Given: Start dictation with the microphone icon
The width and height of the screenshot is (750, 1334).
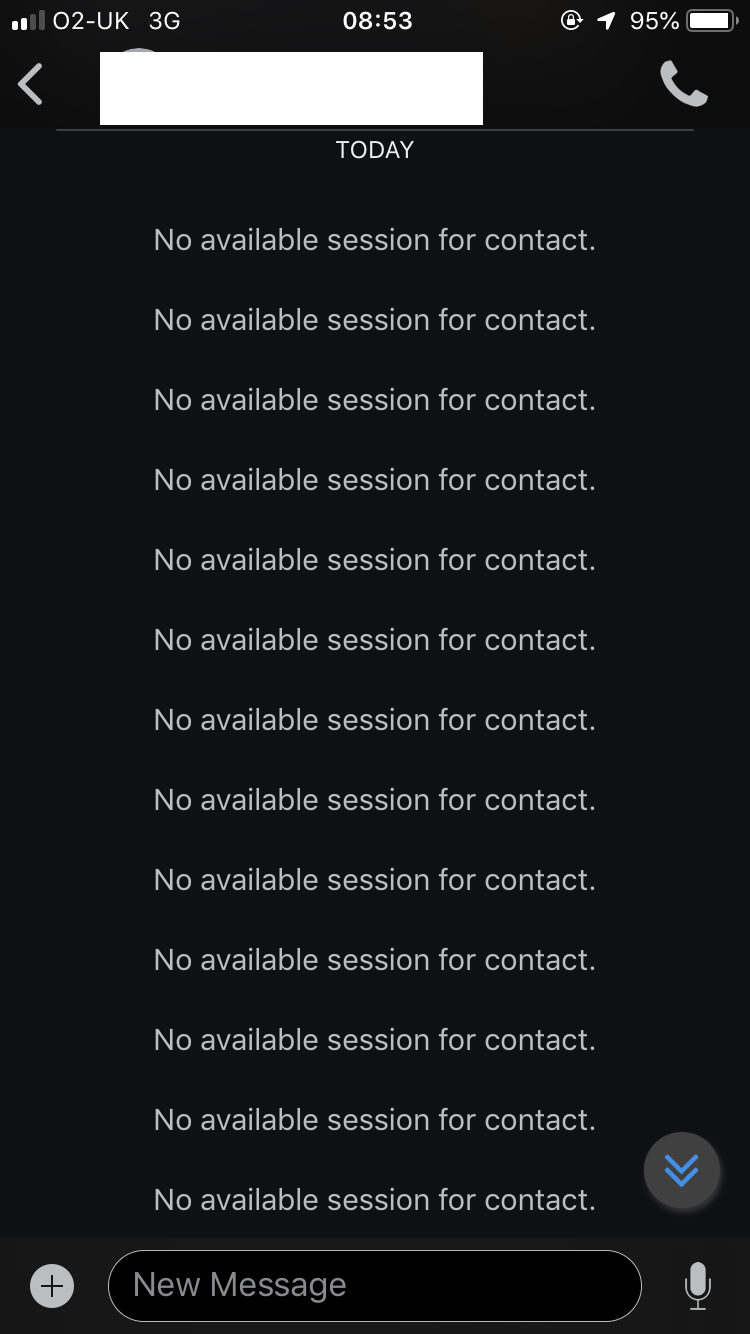Looking at the screenshot, I should pos(697,1286).
